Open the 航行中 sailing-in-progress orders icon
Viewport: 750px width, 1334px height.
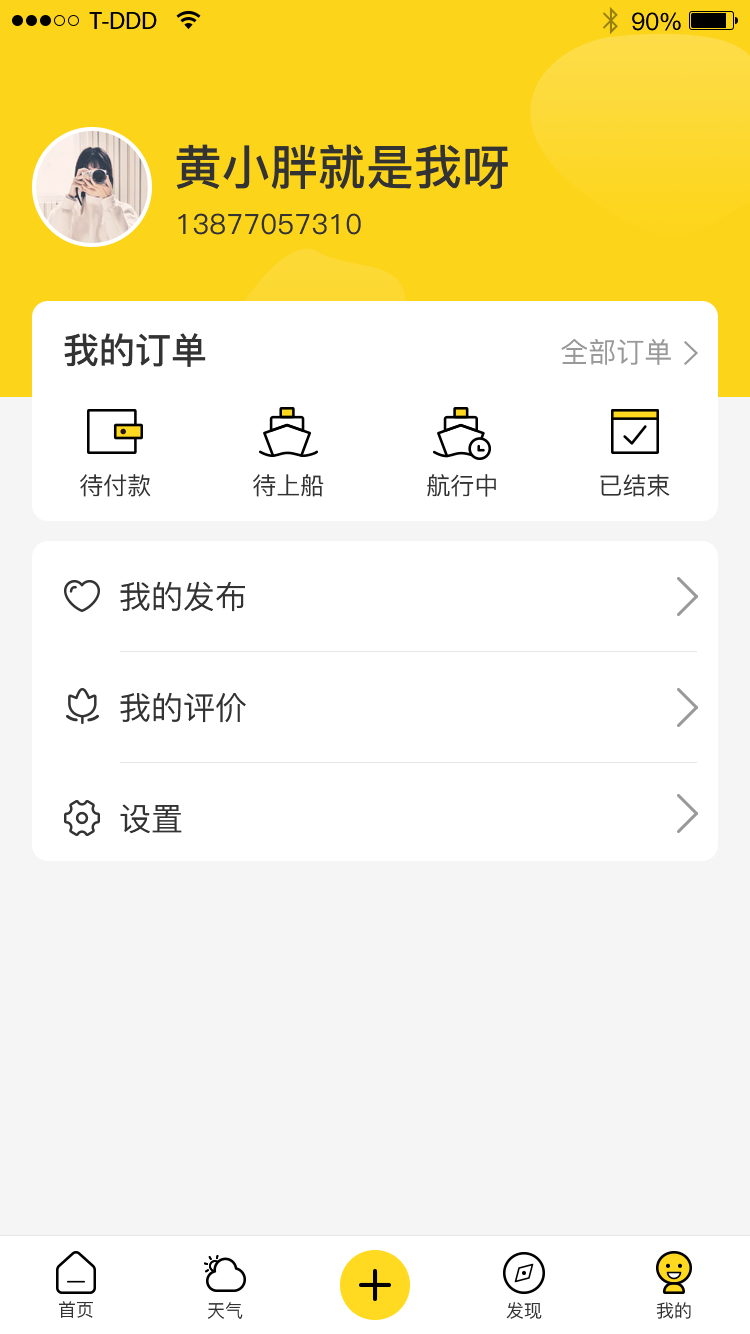tap(461, 430)
